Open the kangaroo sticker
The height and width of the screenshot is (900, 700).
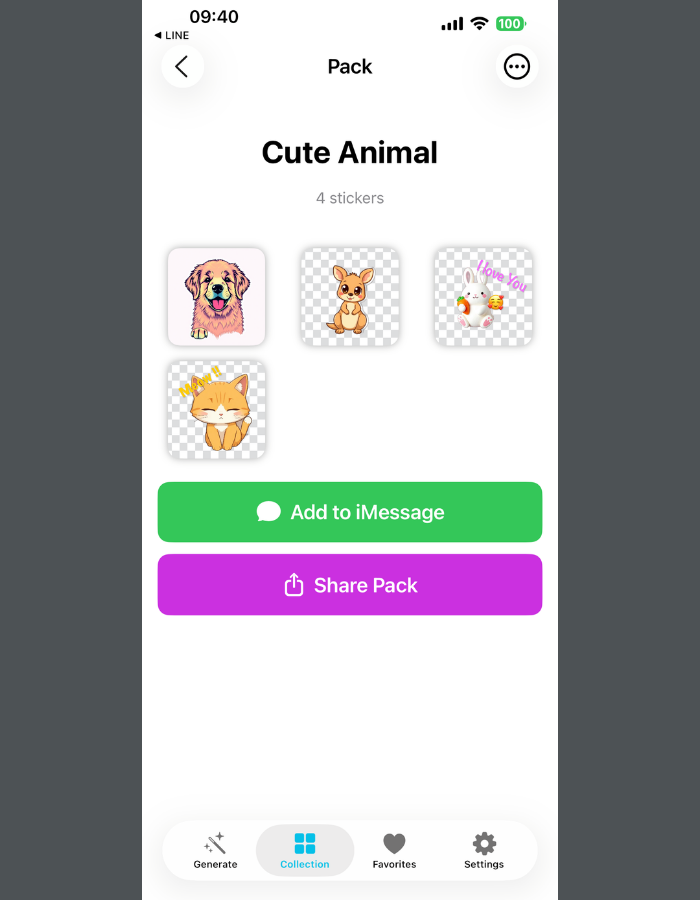350,297
